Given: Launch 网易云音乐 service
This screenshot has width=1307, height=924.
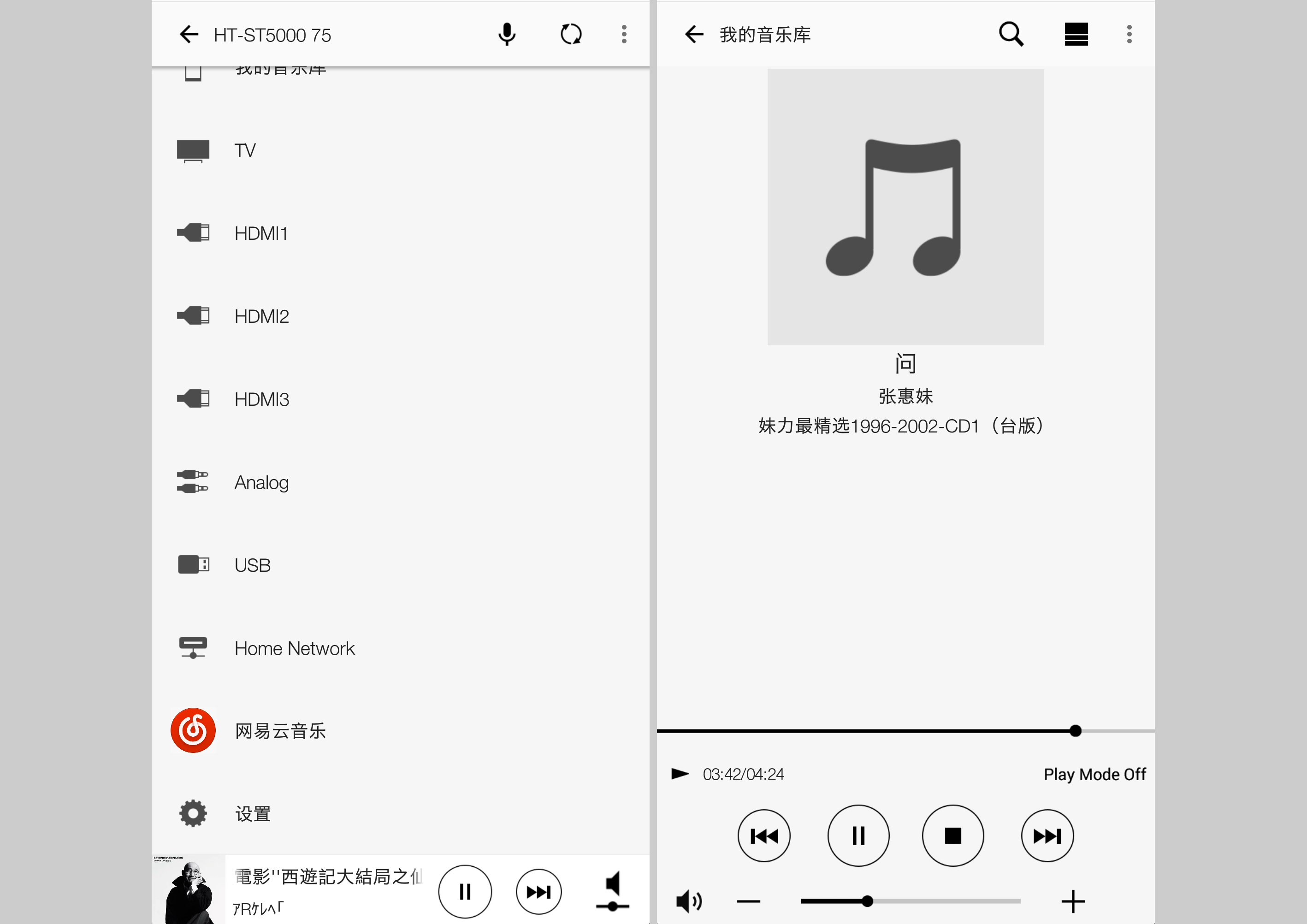Looking at the screenshot, I should 279,730.
